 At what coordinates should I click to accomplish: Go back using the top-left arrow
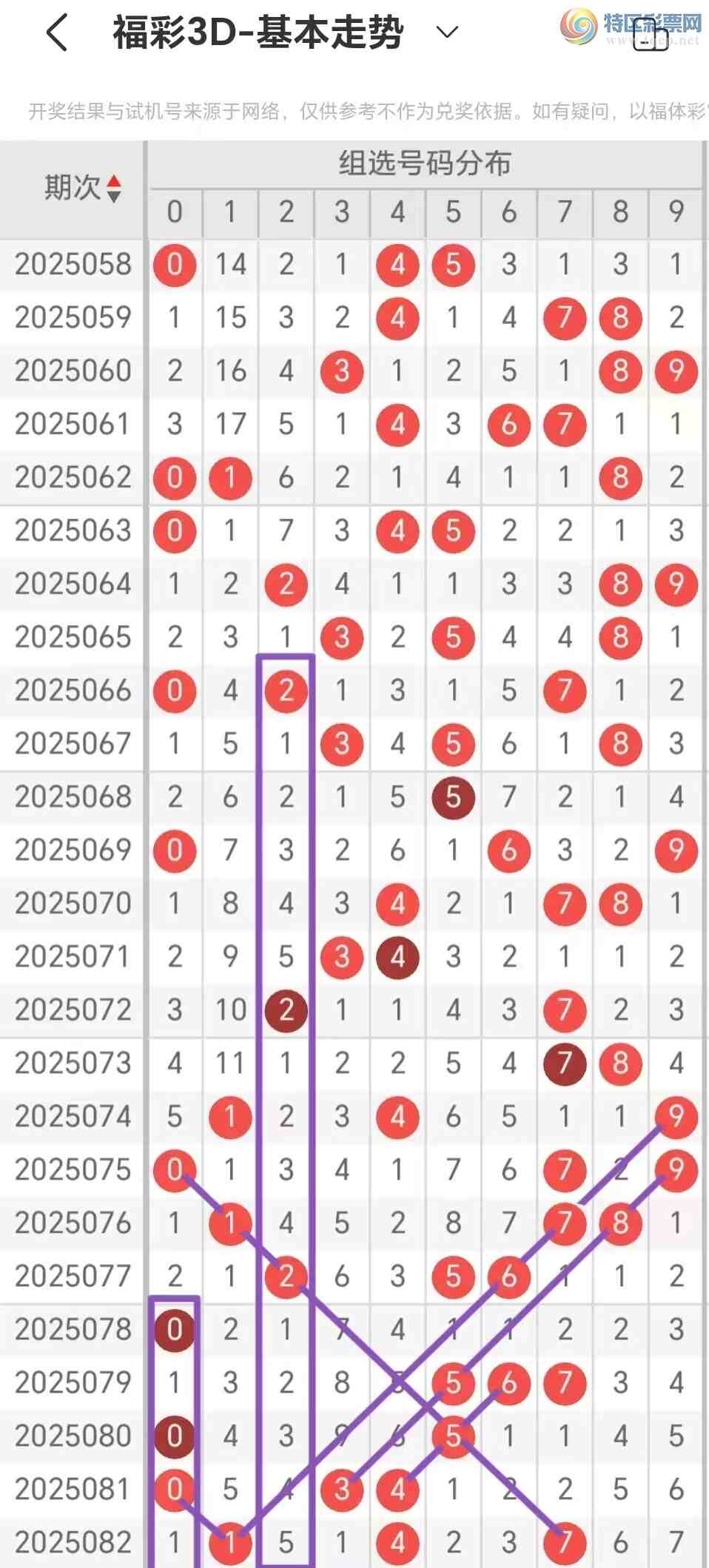tap(56, 33)
